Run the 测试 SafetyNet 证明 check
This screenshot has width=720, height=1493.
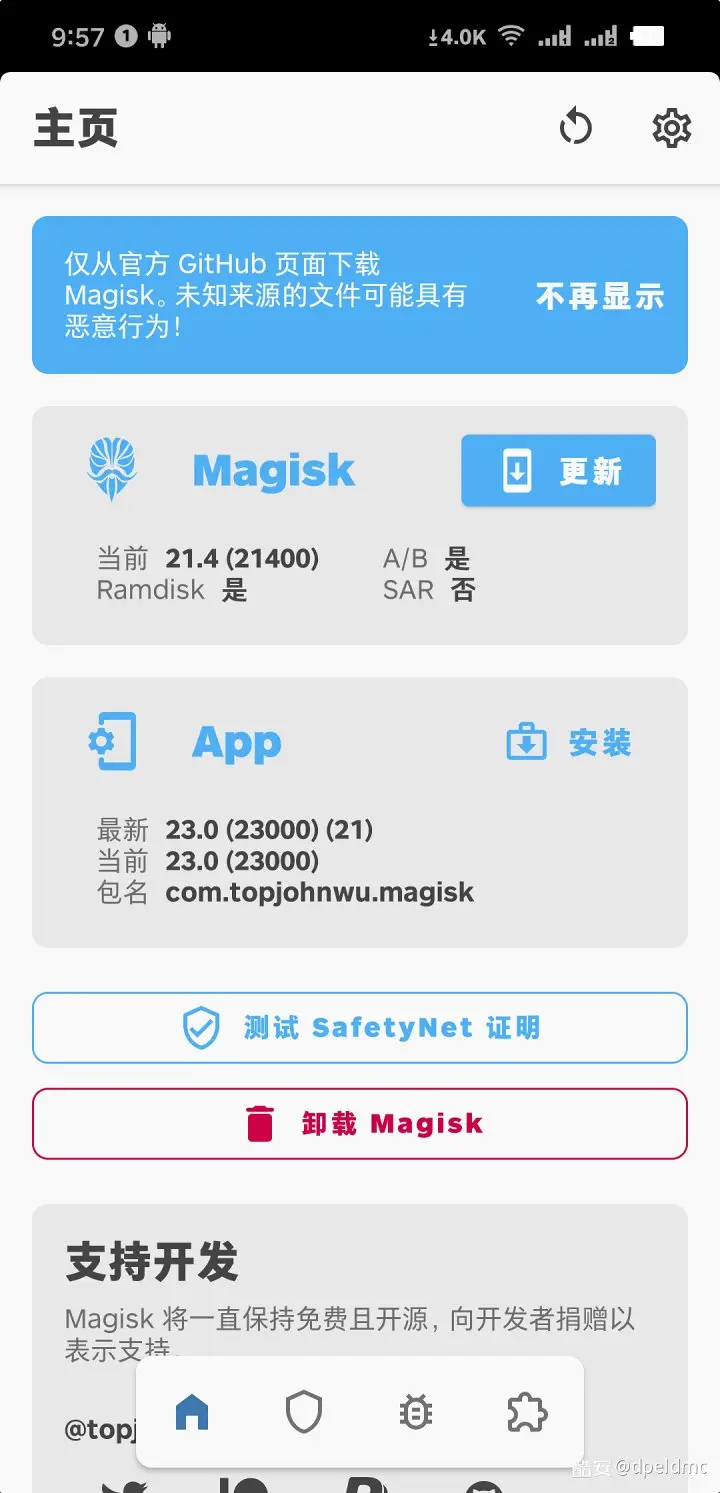360,1028
